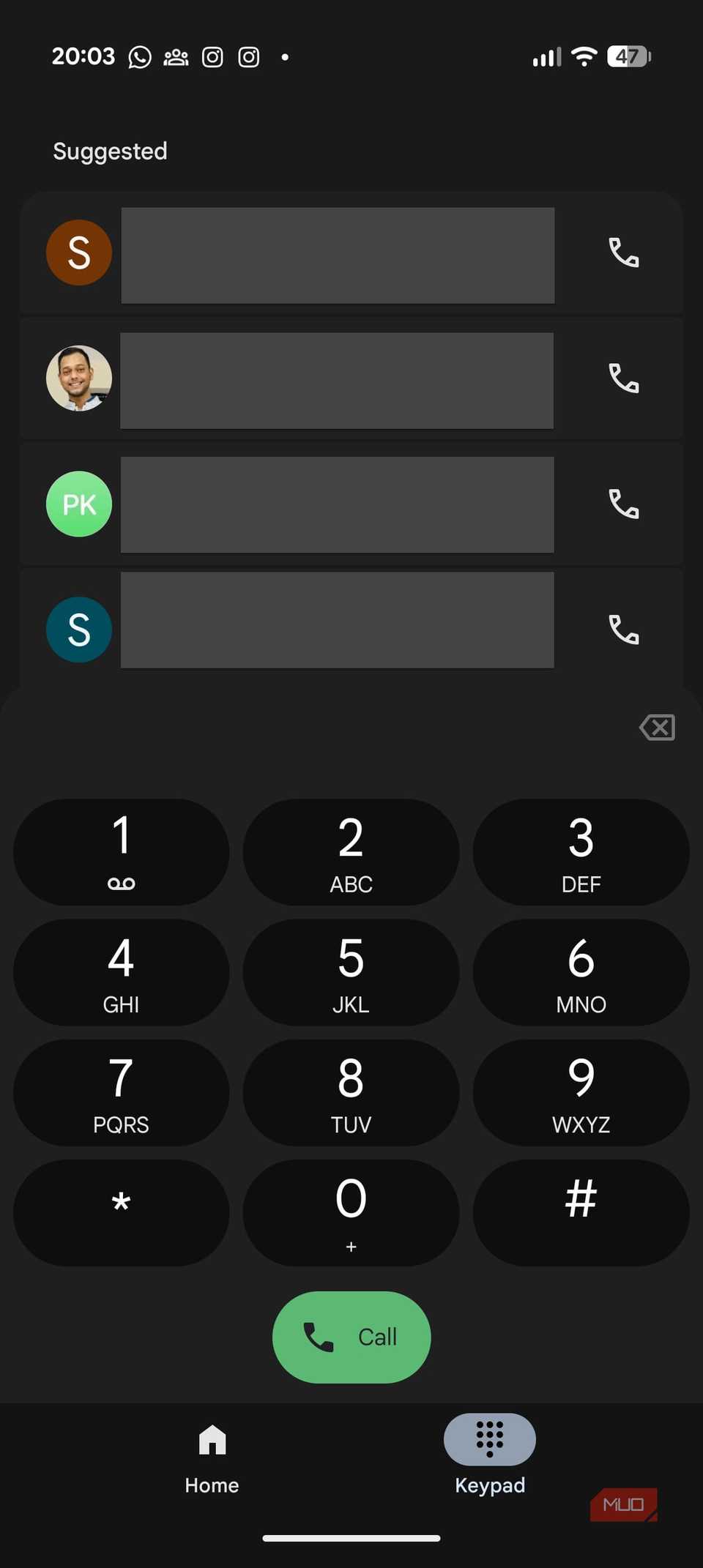
Task: Delete the last digit with the backspace icon
Action: coord(657,728)
